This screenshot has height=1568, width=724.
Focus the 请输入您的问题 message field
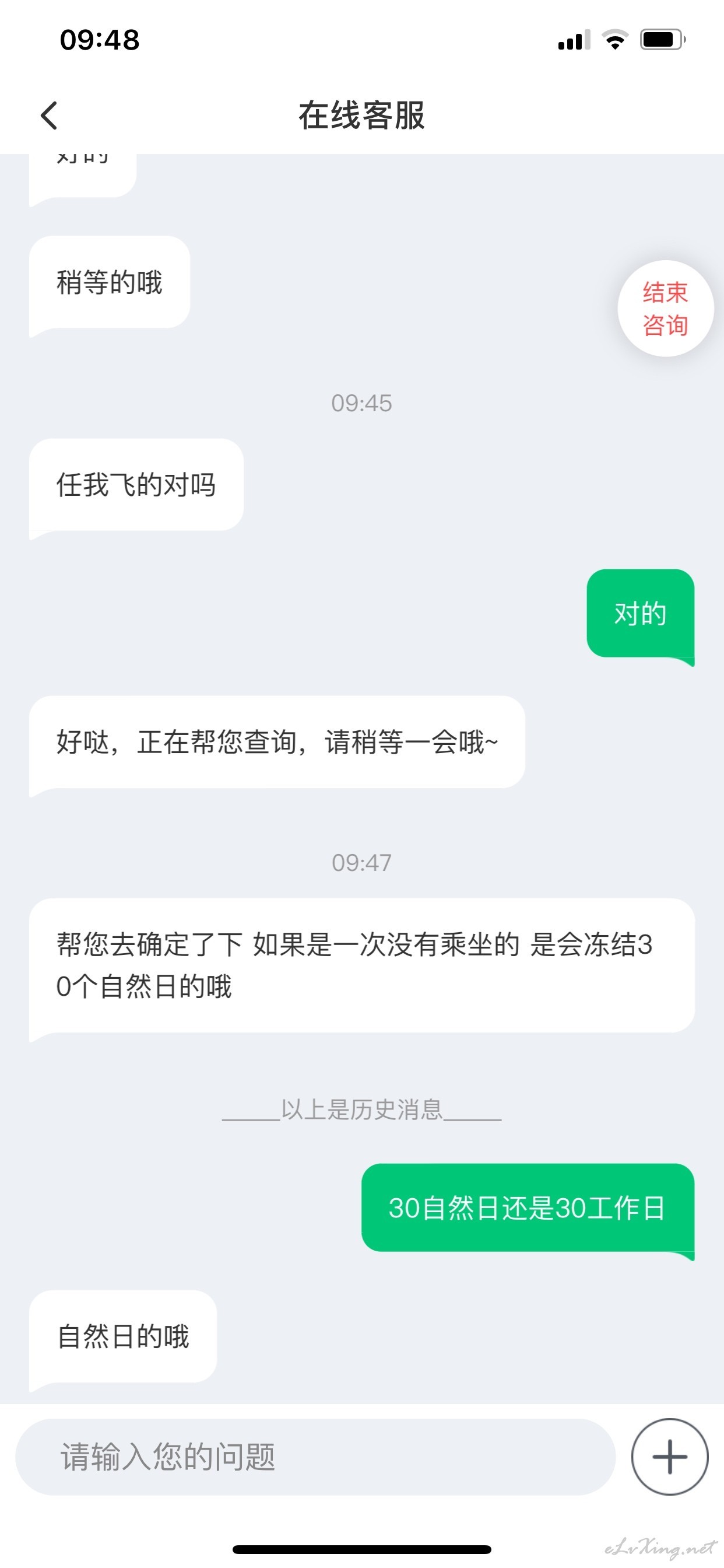point(315,1457)
